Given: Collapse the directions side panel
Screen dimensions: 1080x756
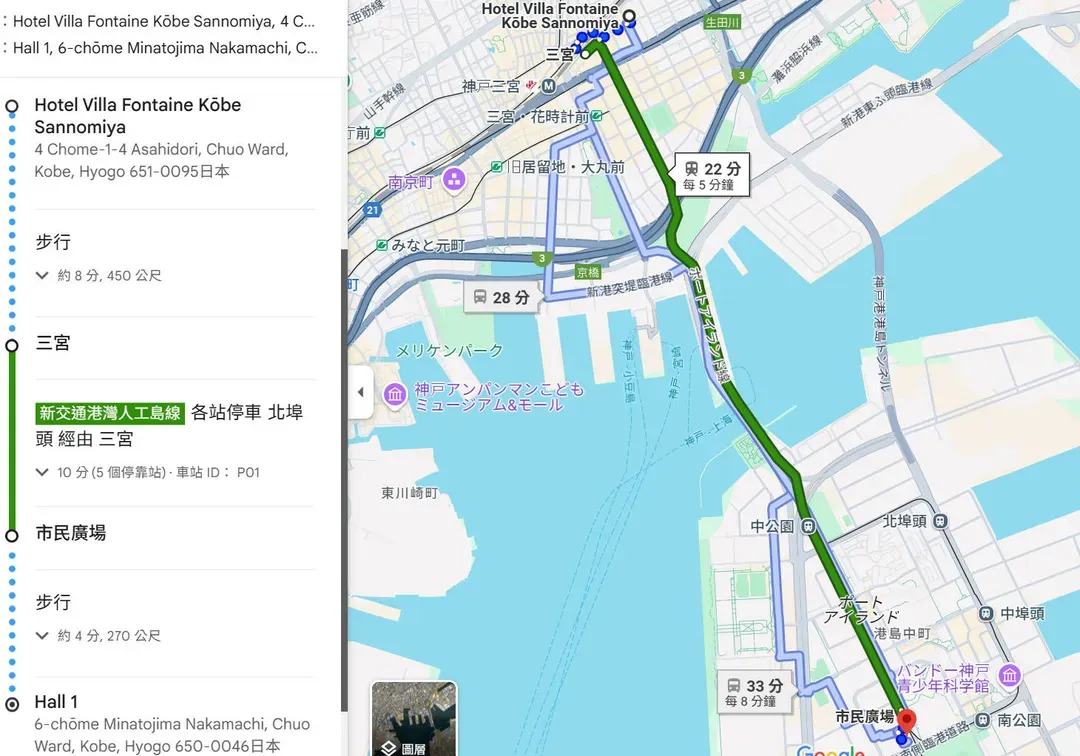Looking at the screenshot, I should 360,392.
